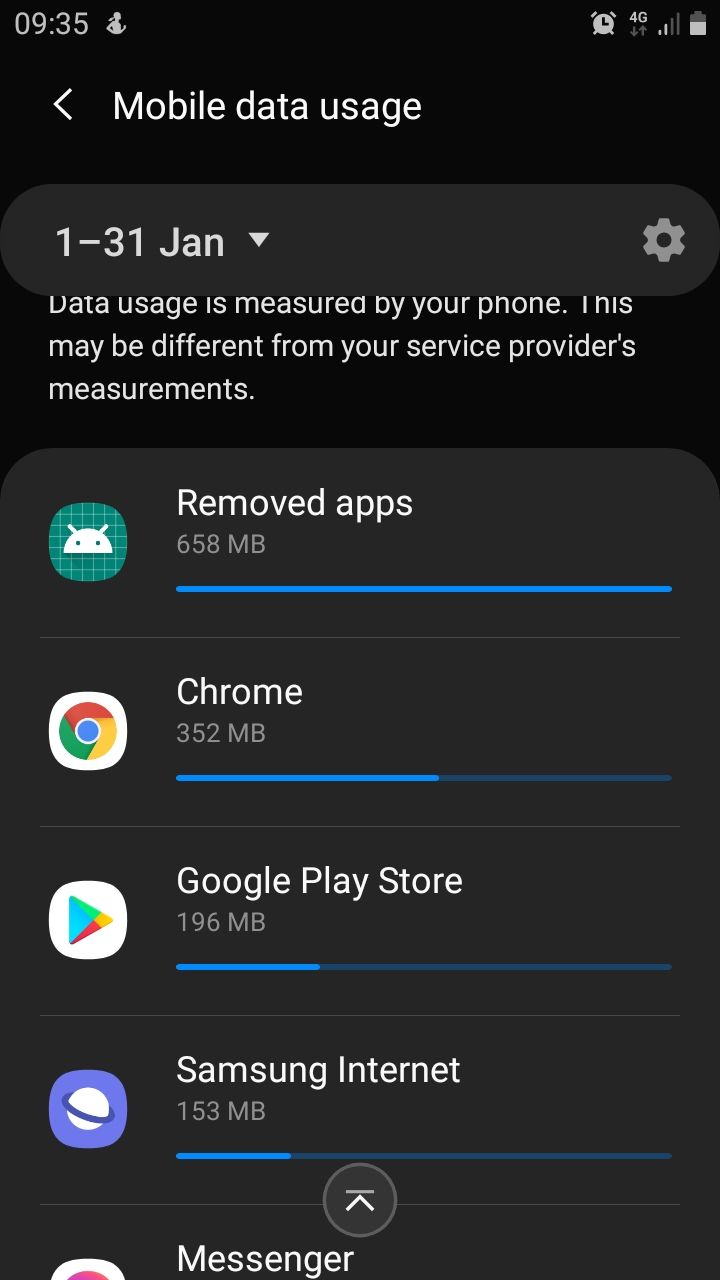Screen dimensions: 720x1280
Task: Expand the 1–31 Jan date range dropdown
Action: tap(140, 240)
